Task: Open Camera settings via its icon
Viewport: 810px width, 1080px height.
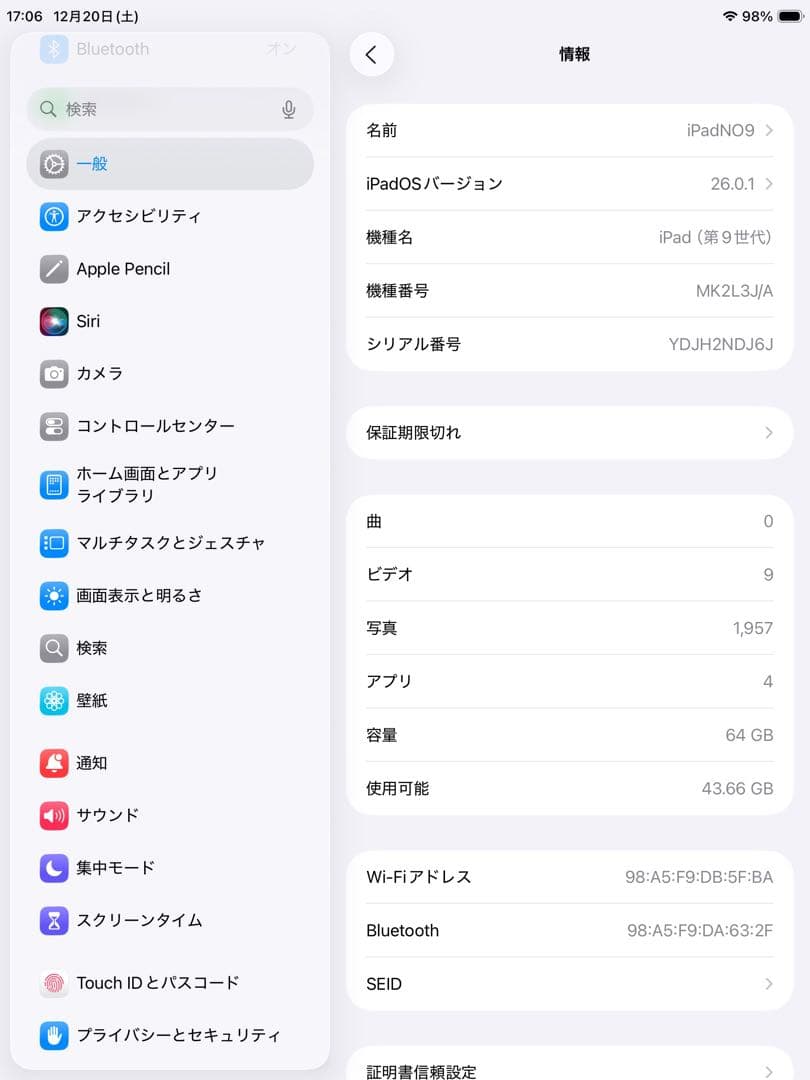Action: click(x=54, y=373)
